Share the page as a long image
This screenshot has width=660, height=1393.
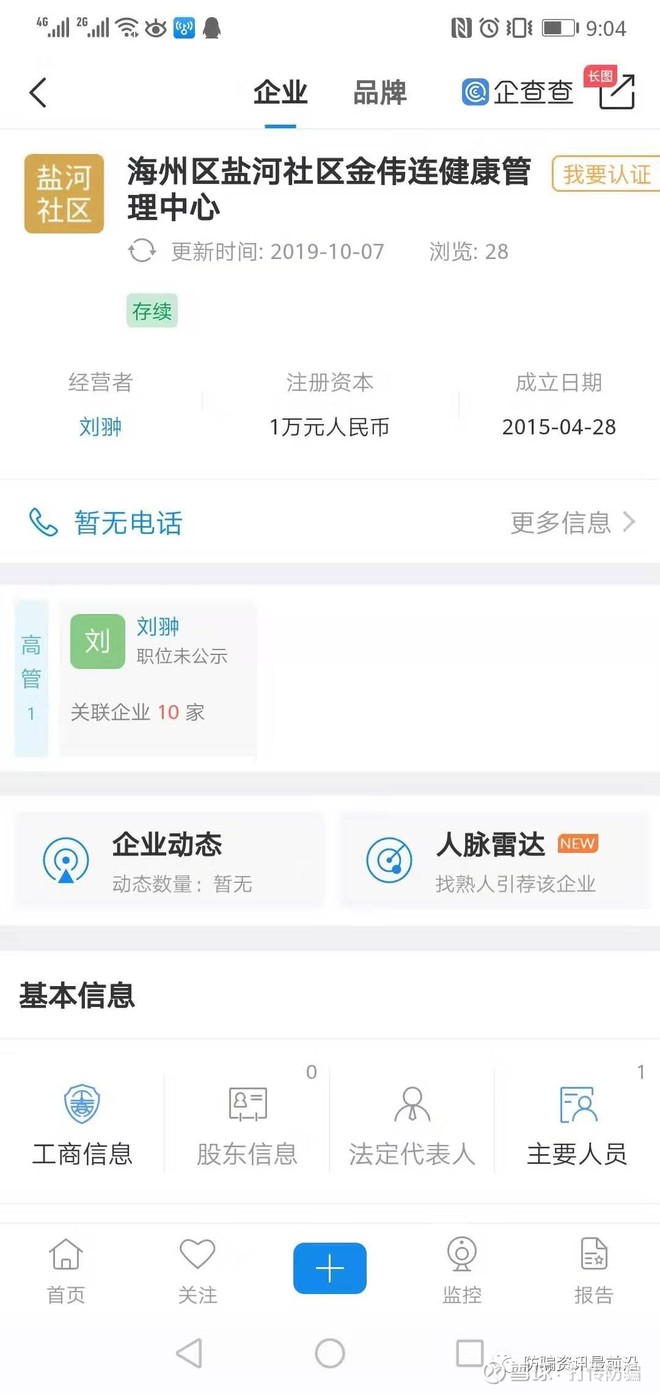click(x=615, y=90)
